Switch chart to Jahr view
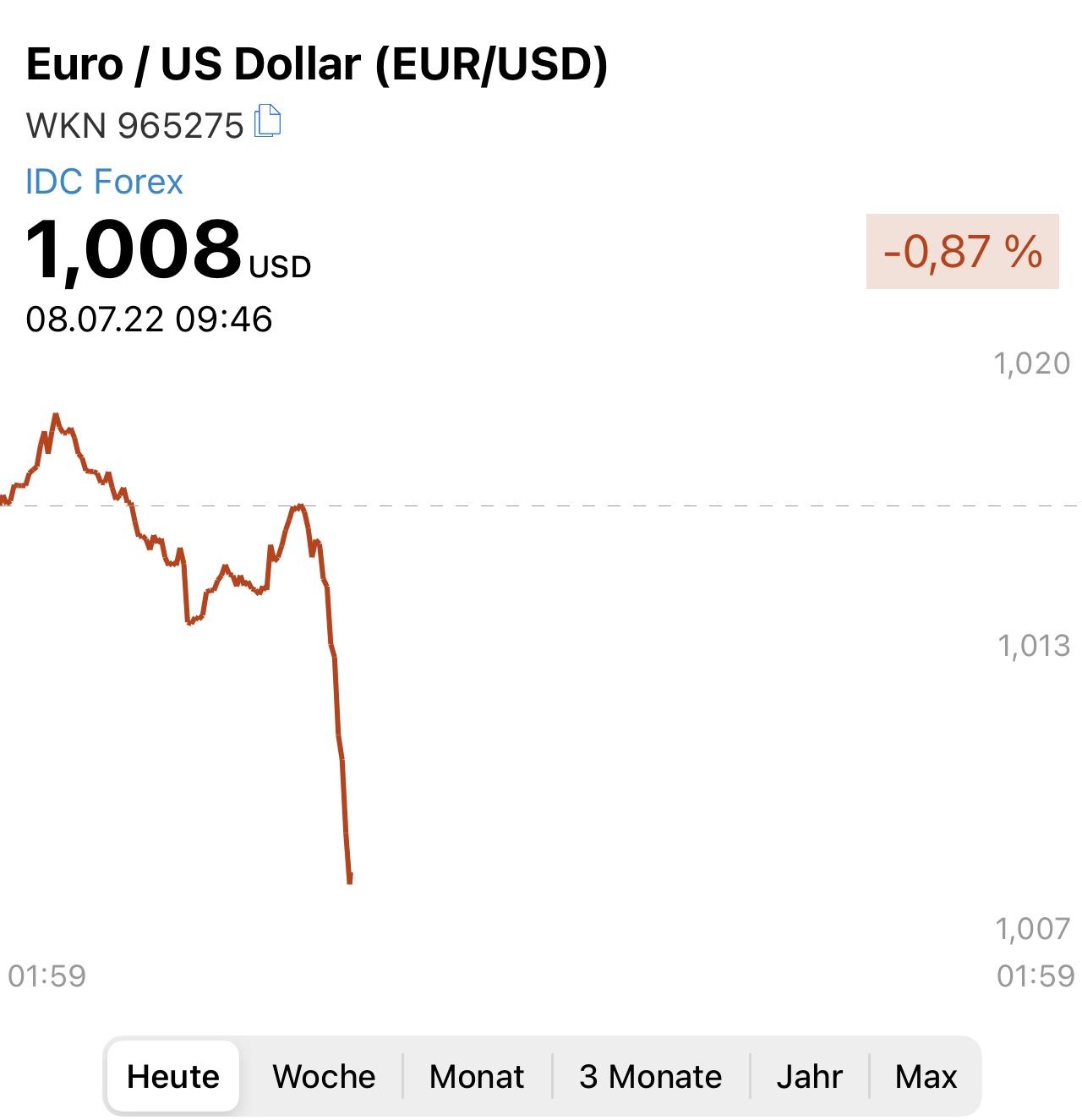This screenshot has height=1120, width=1082. coord(809,1076)
